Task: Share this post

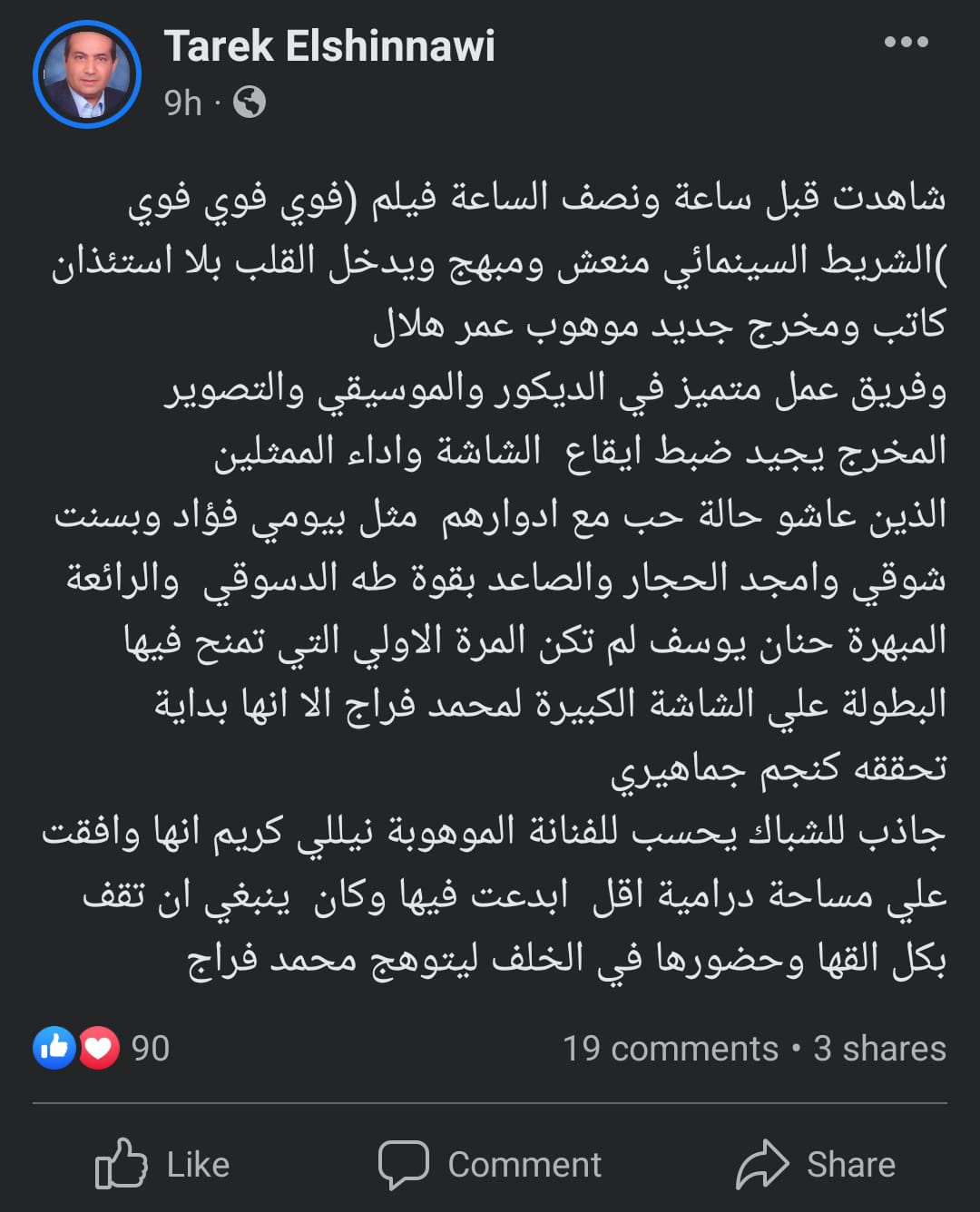Action: [816, 1164]
